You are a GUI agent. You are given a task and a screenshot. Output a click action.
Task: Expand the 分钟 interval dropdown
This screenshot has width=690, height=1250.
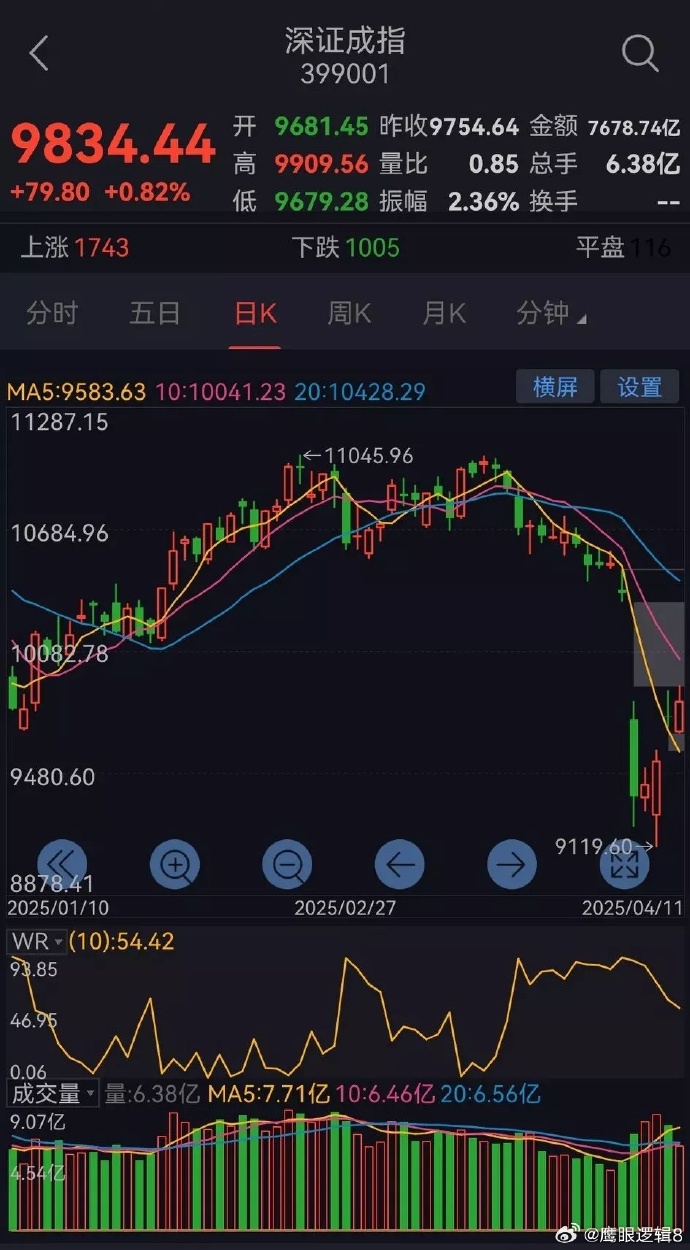[550, 313]
